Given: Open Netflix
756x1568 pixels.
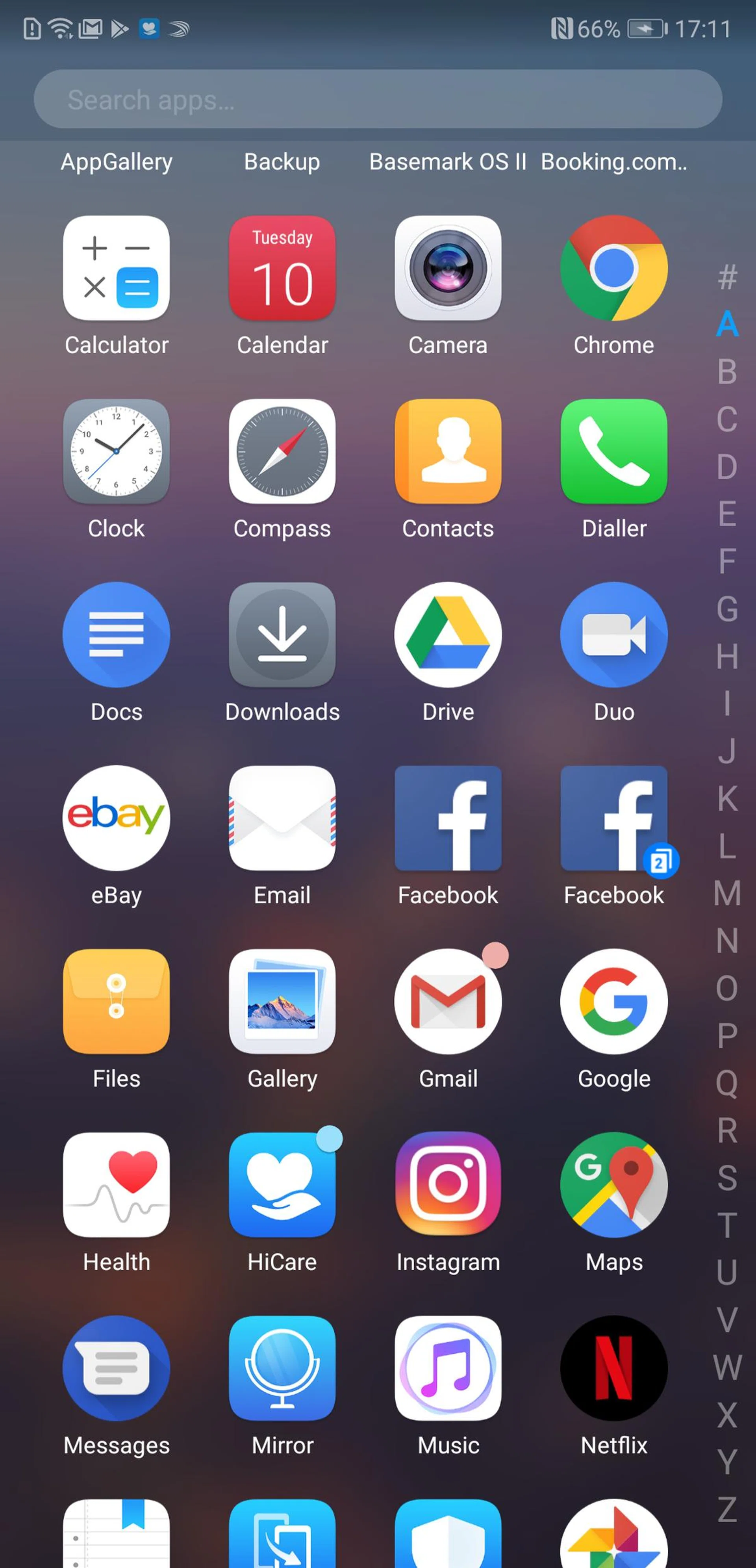Looking at the screenshot, I should coord(613,1368).
